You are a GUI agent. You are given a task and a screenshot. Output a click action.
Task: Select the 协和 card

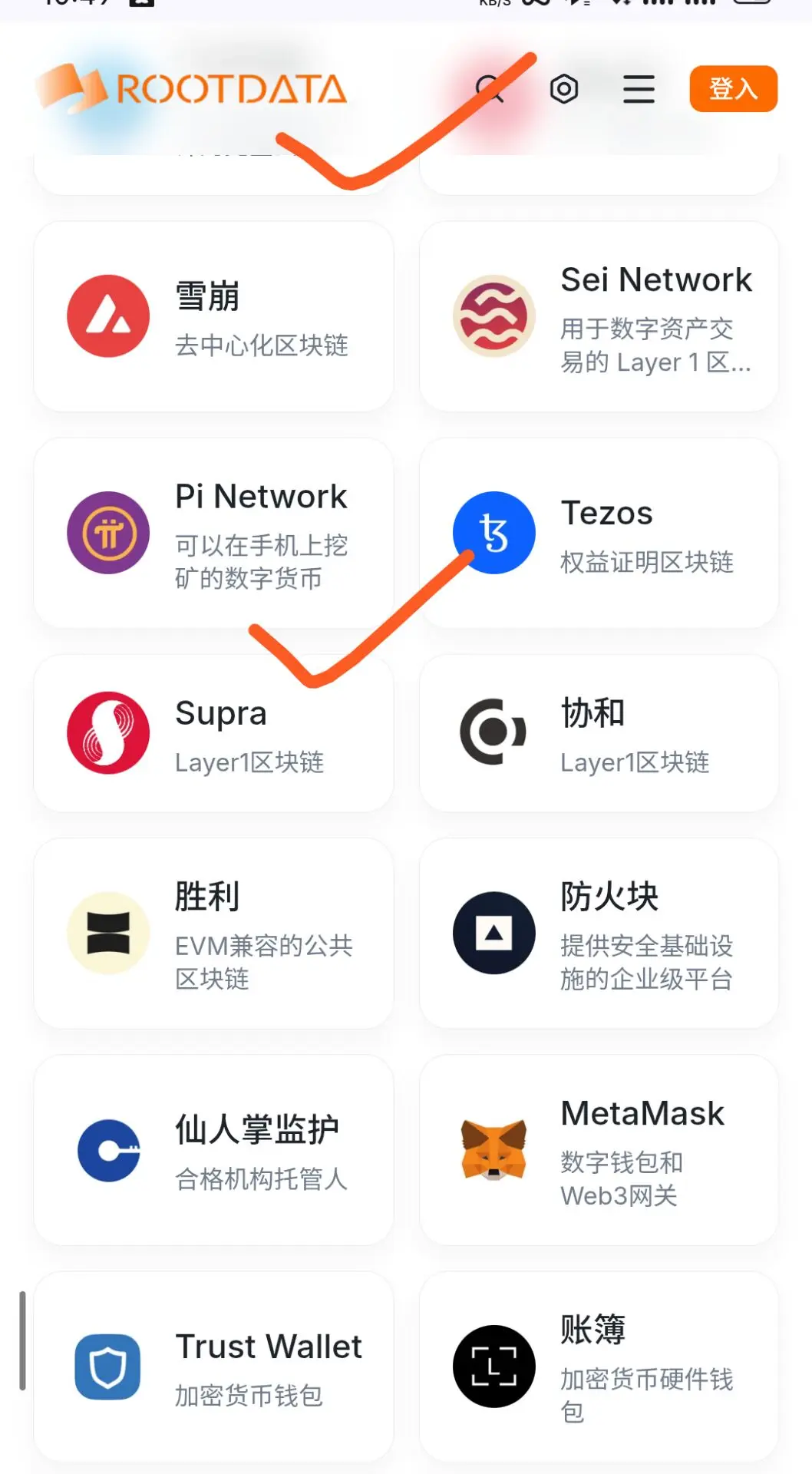pos(599,733)
